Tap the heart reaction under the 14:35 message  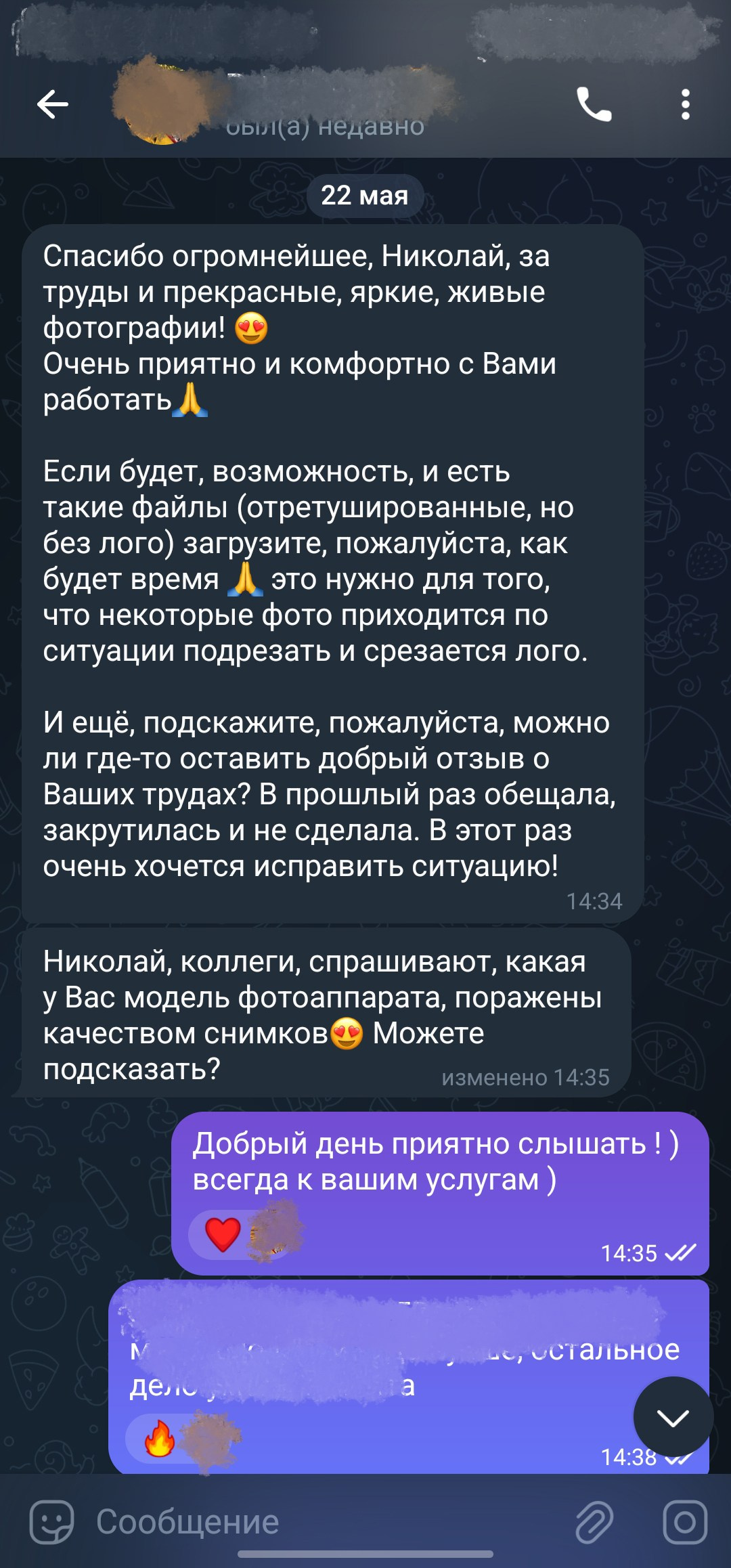[223, 1234]
